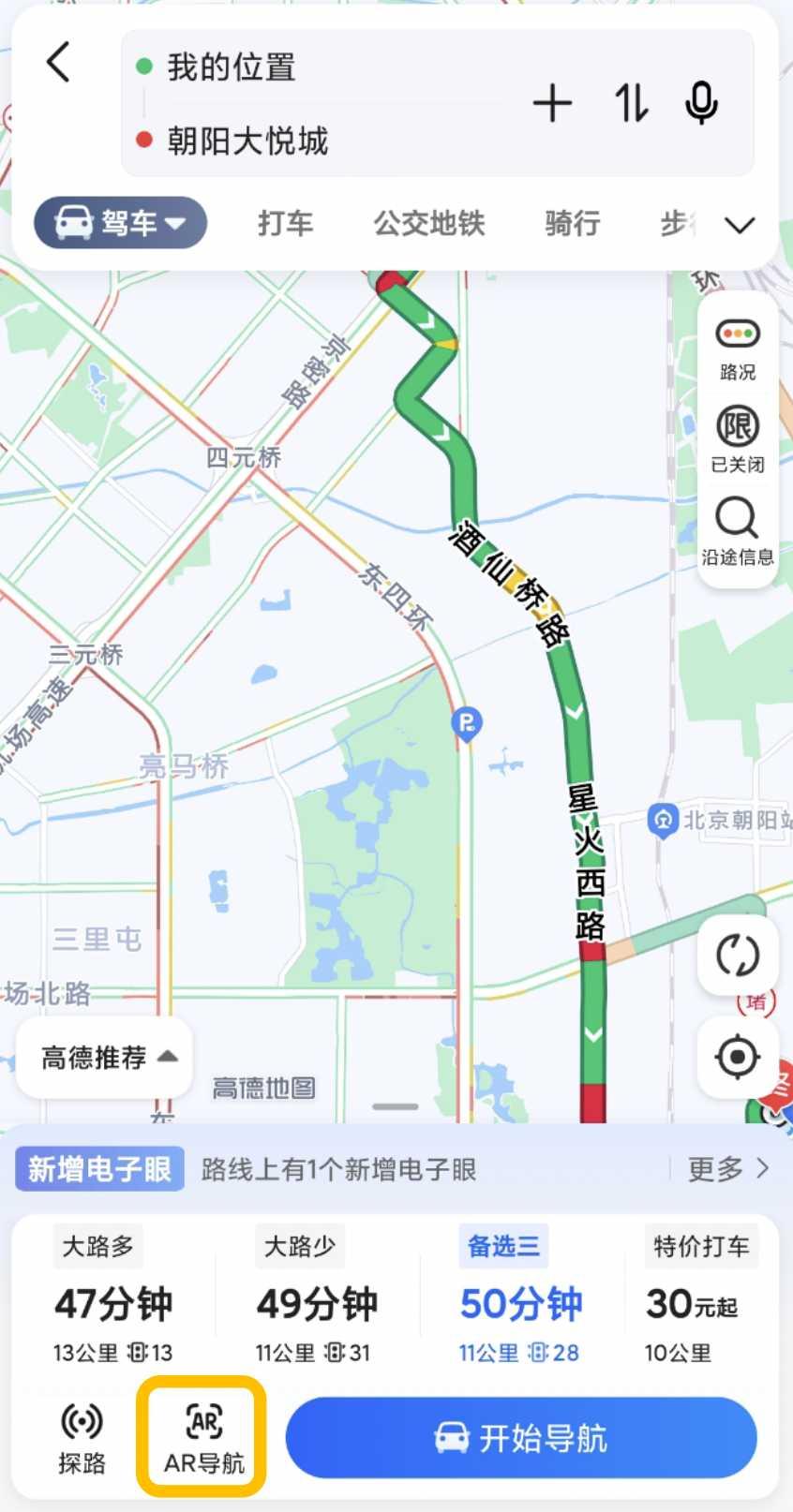Swap origin and destination
Viewport: 793px width, 1512px height.
tap(631, 103)
